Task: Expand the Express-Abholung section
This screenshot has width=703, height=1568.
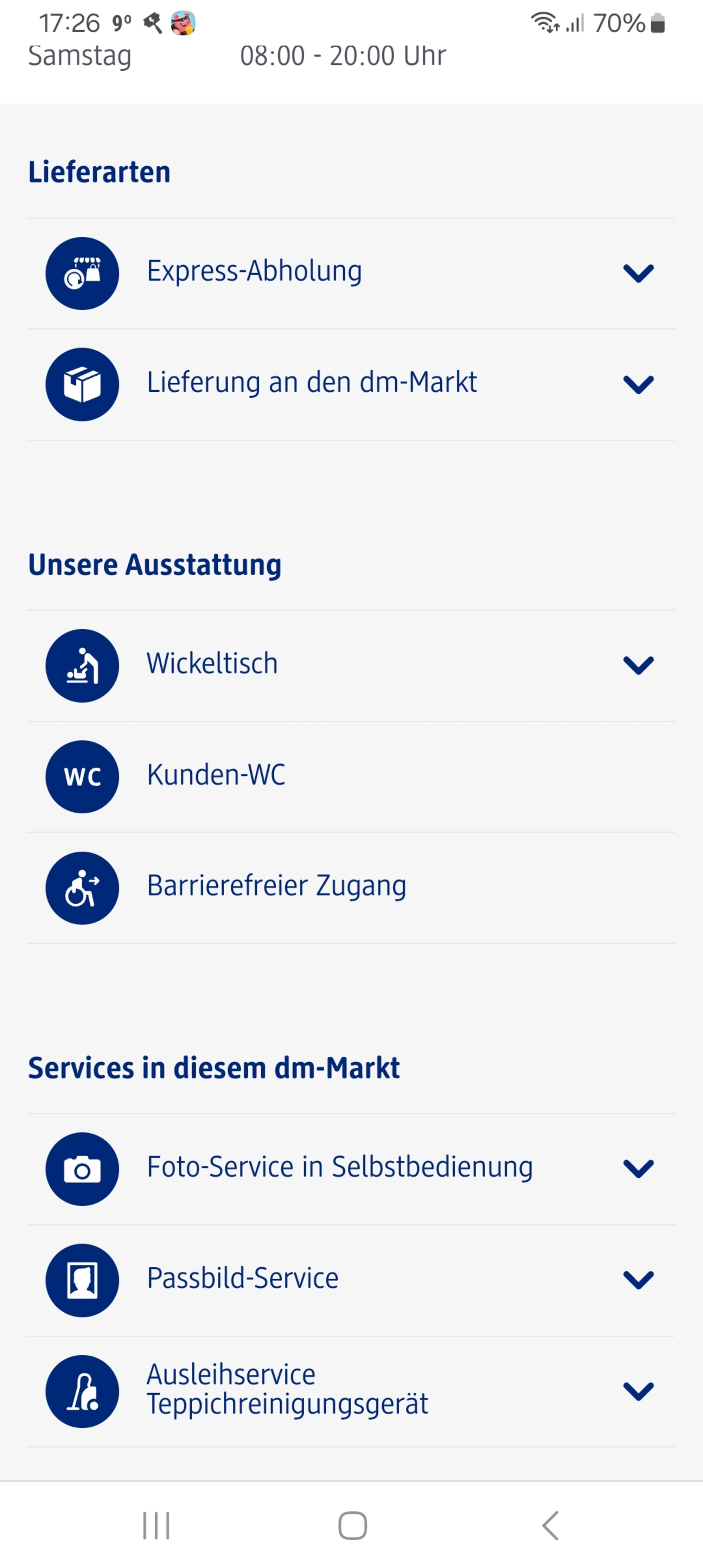Action: [351, 273]
